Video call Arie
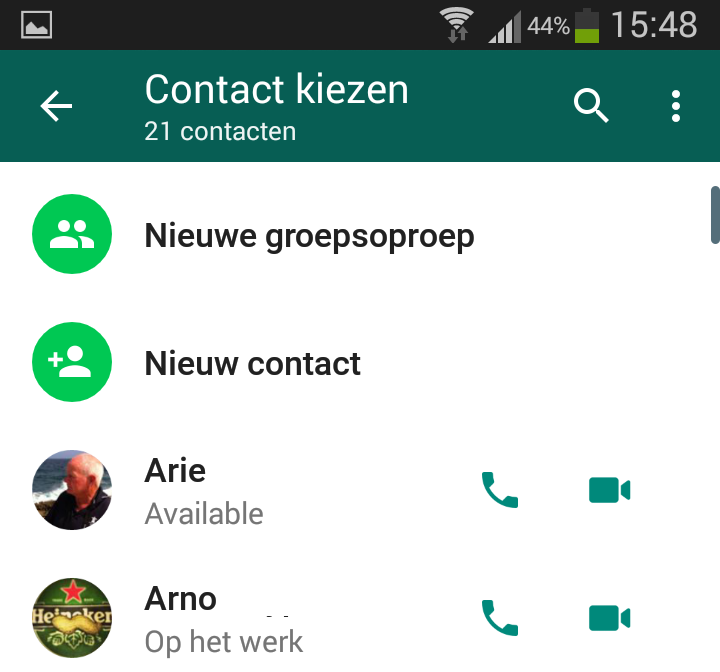Viewport: 720px width, 672px height. 609,490
